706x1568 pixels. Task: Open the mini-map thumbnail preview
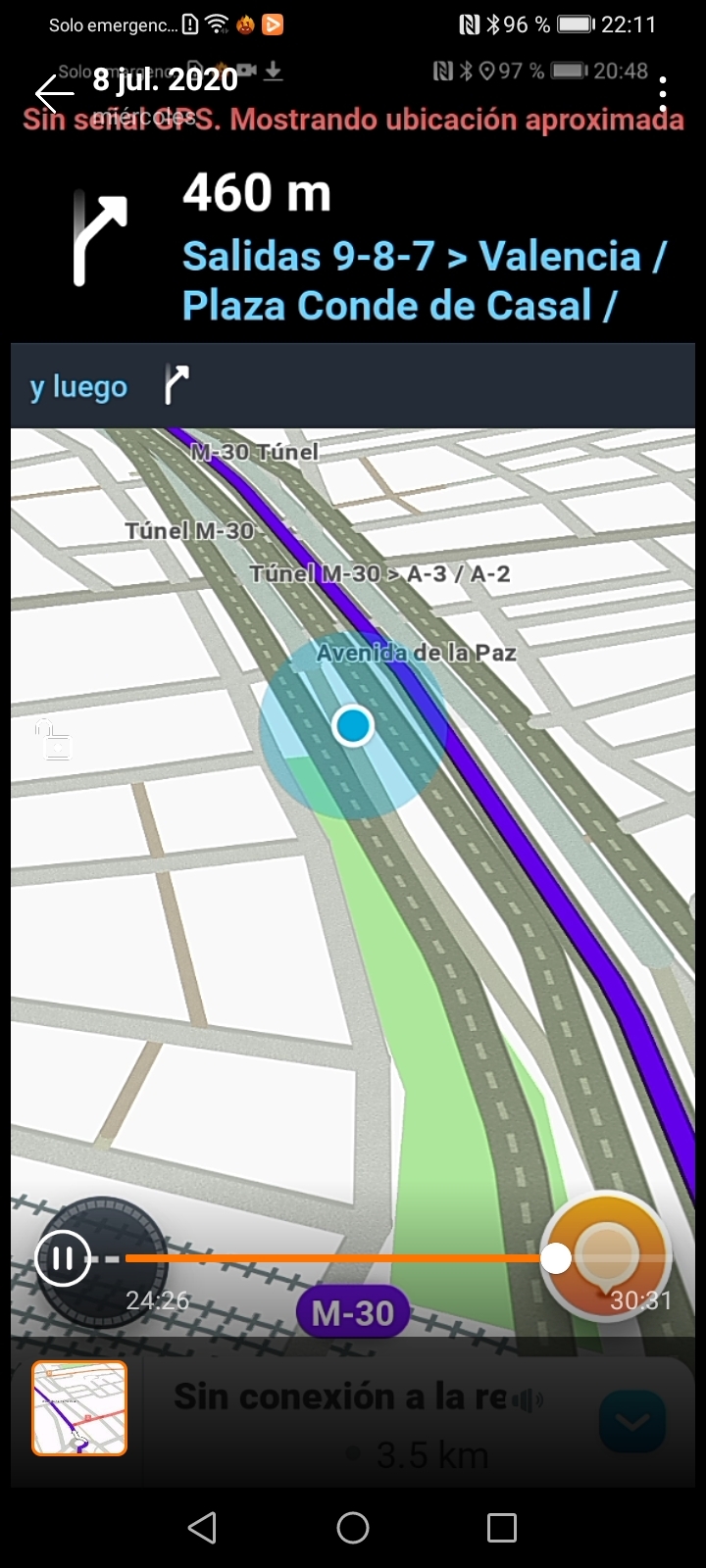pos(78,1408)
